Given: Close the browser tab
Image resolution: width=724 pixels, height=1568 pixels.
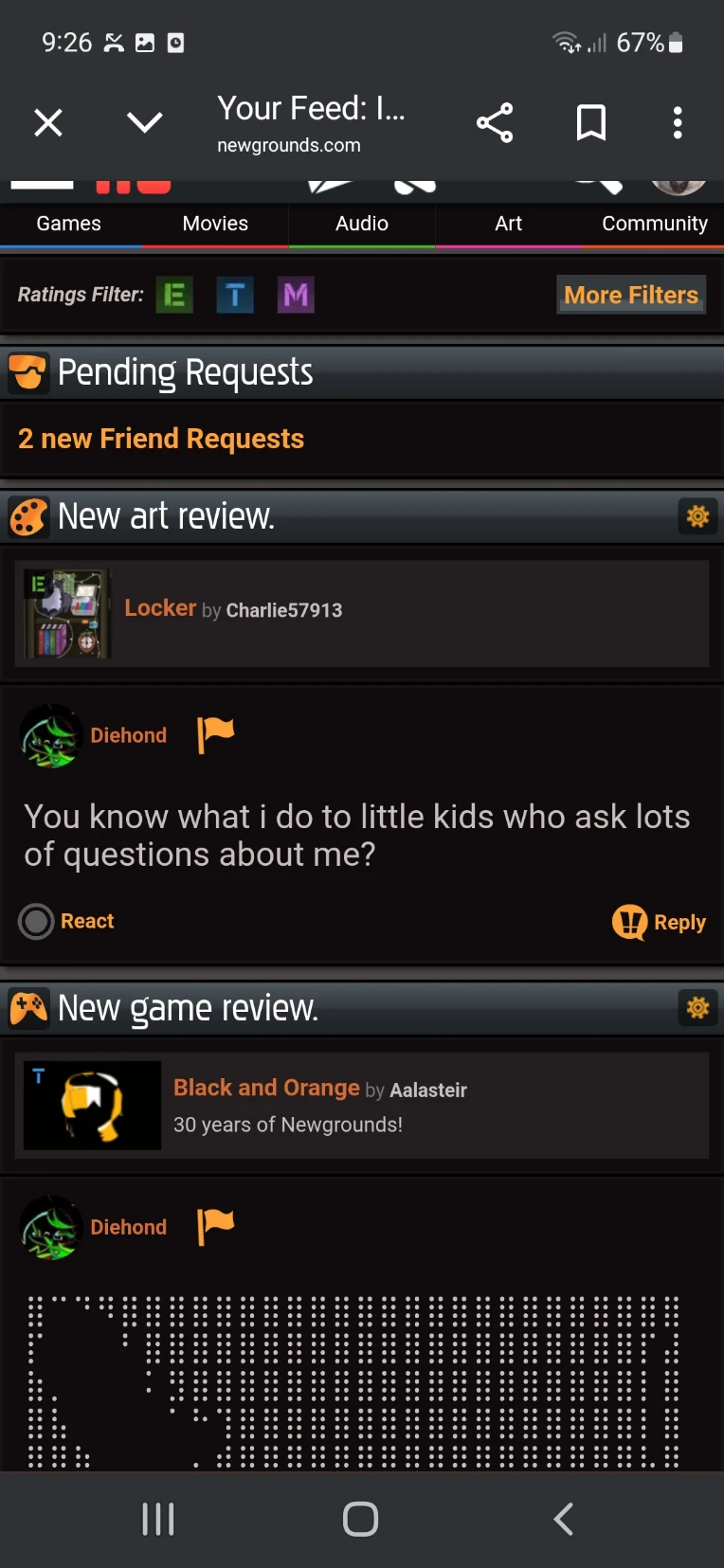Looking at the screenshot, I should 48,122.
